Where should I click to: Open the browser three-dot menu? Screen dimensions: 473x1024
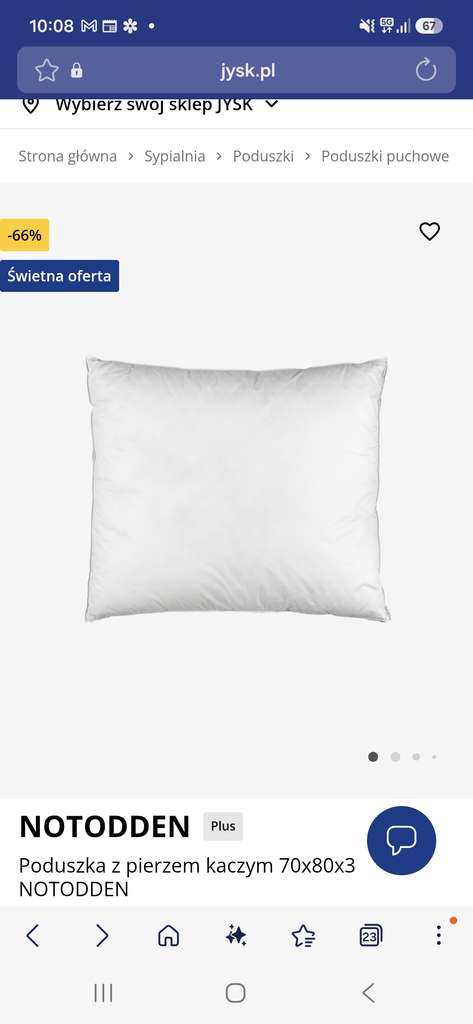(439, 935)
